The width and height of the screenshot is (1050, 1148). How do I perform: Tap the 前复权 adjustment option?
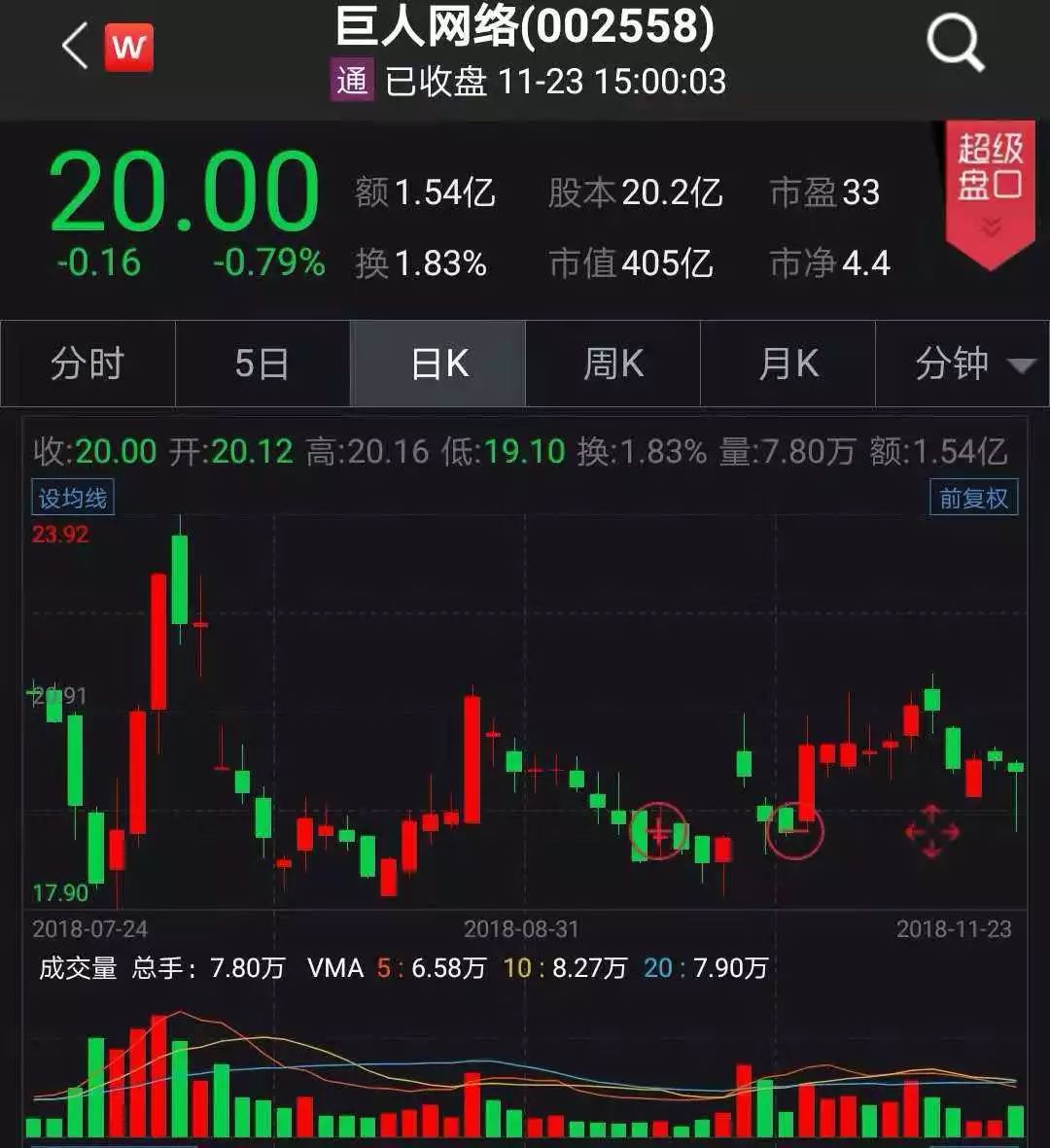(x=973, y=499)
